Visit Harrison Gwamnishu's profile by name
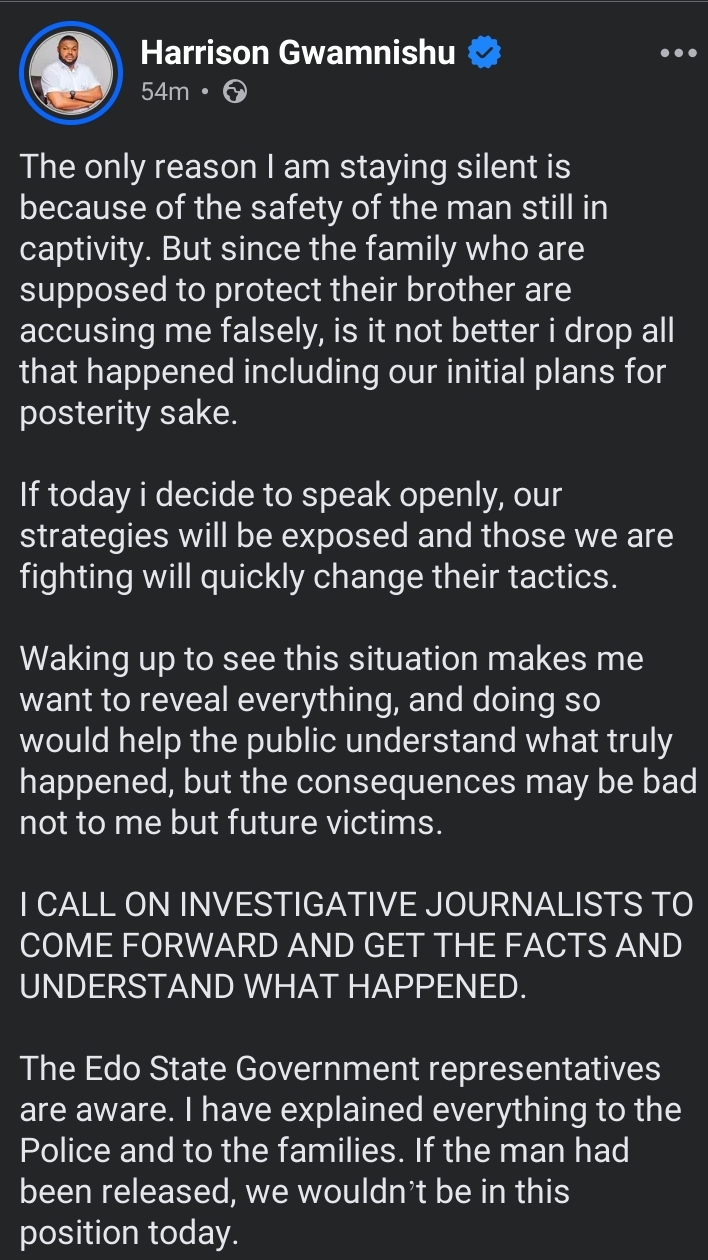The width and height of the screenshot is (708, 1260). click(x=297, y=53)
